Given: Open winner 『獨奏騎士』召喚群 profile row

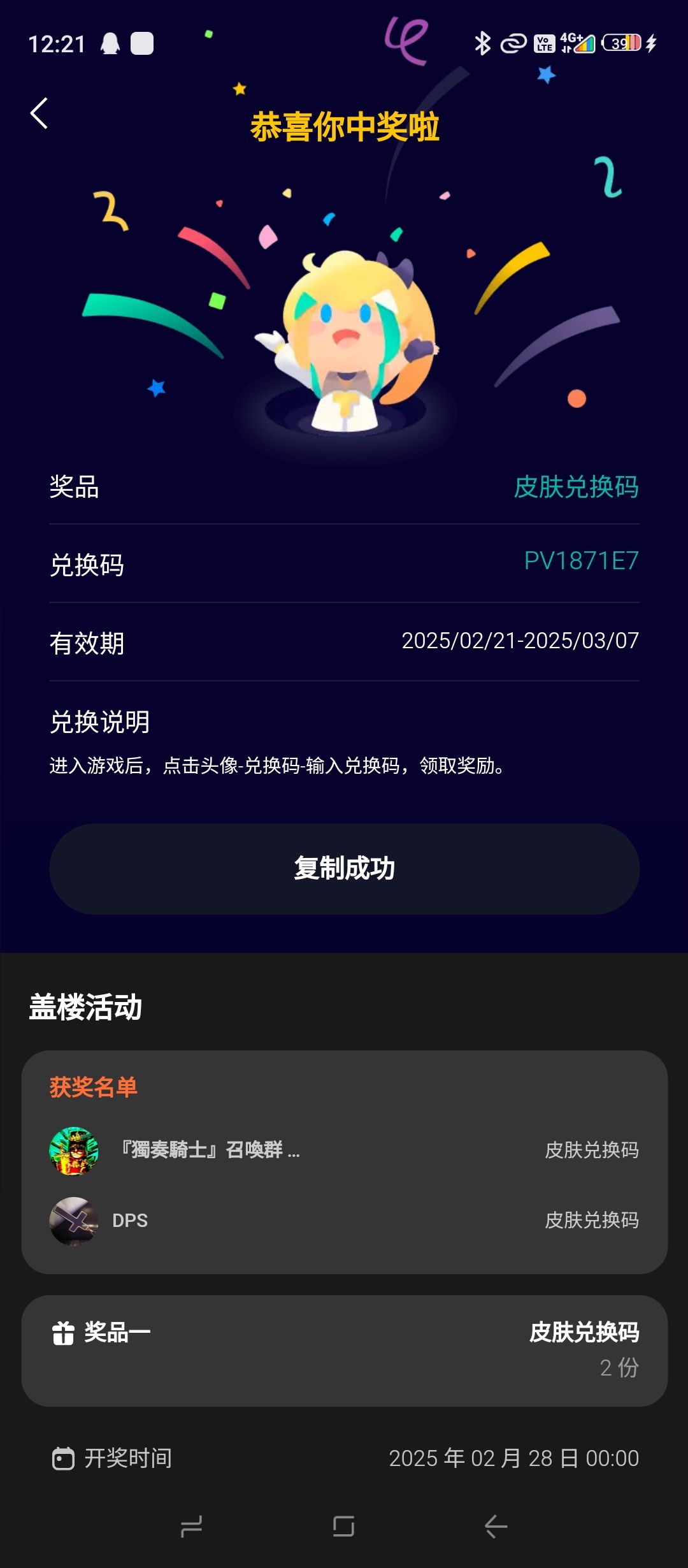Looking at the screenshot, I should 344,1151.
